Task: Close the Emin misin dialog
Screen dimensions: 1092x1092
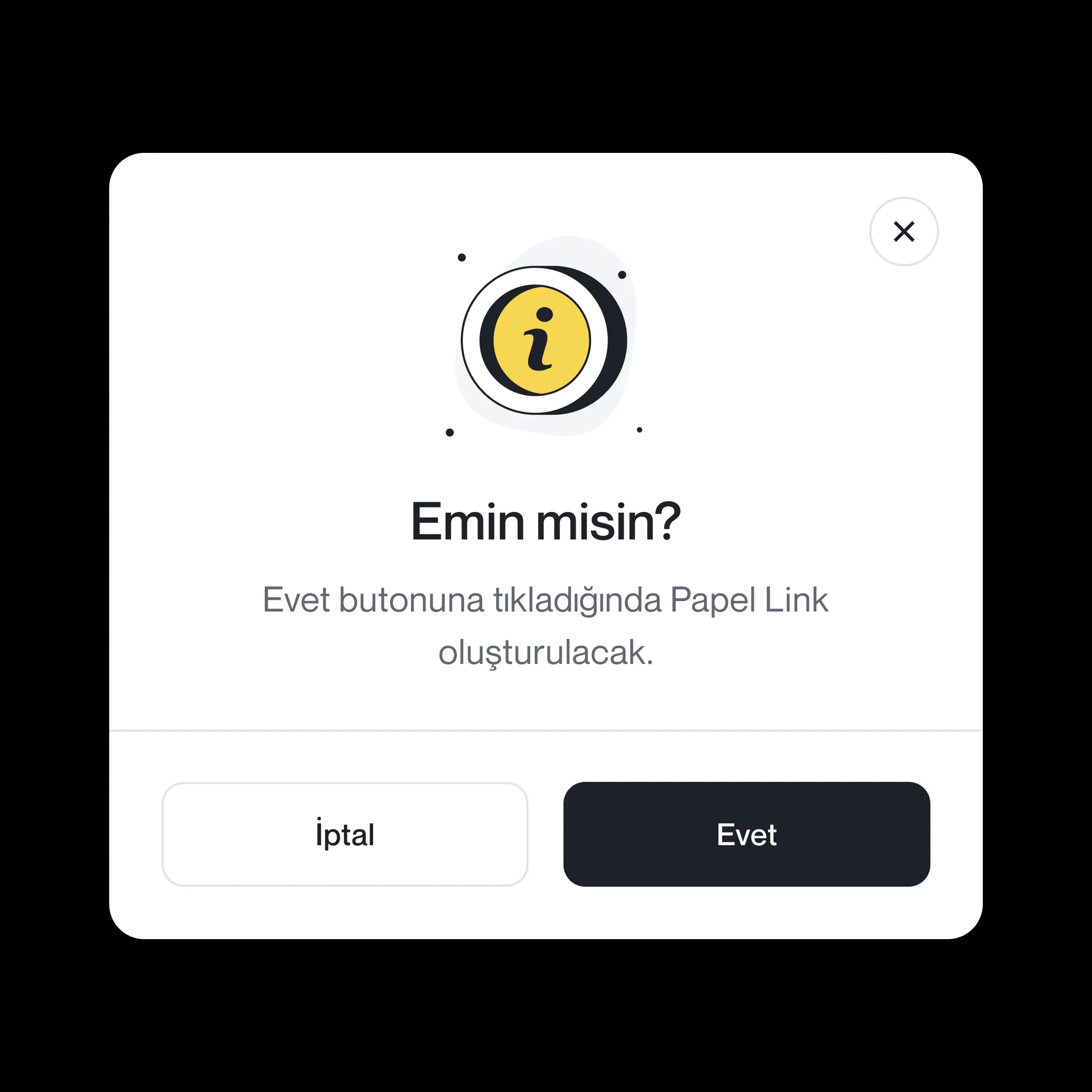Action: pos(903,231)
